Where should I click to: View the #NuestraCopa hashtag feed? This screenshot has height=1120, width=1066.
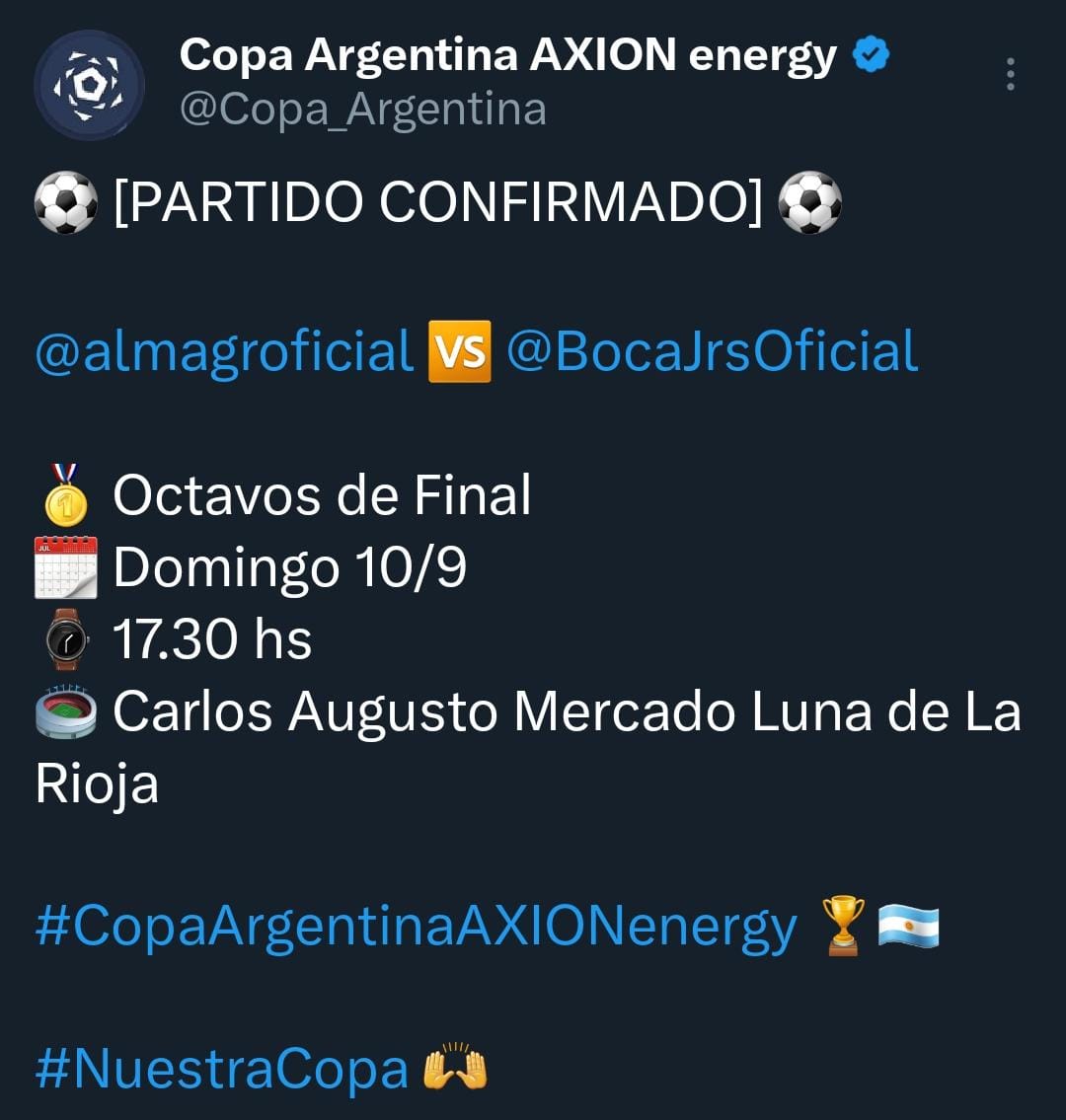click(221, 1069)
